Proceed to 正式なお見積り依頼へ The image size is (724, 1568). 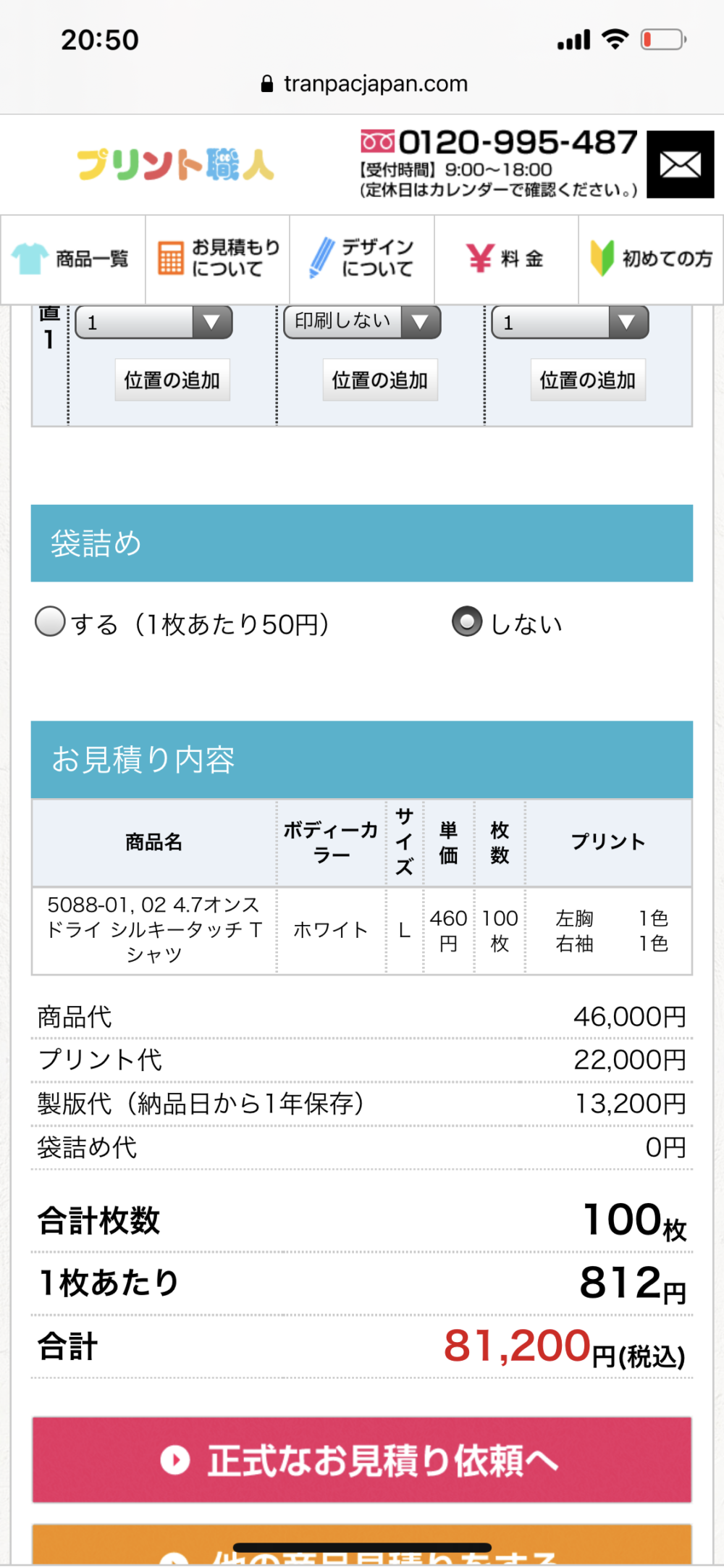click(x=362, y=1459)
